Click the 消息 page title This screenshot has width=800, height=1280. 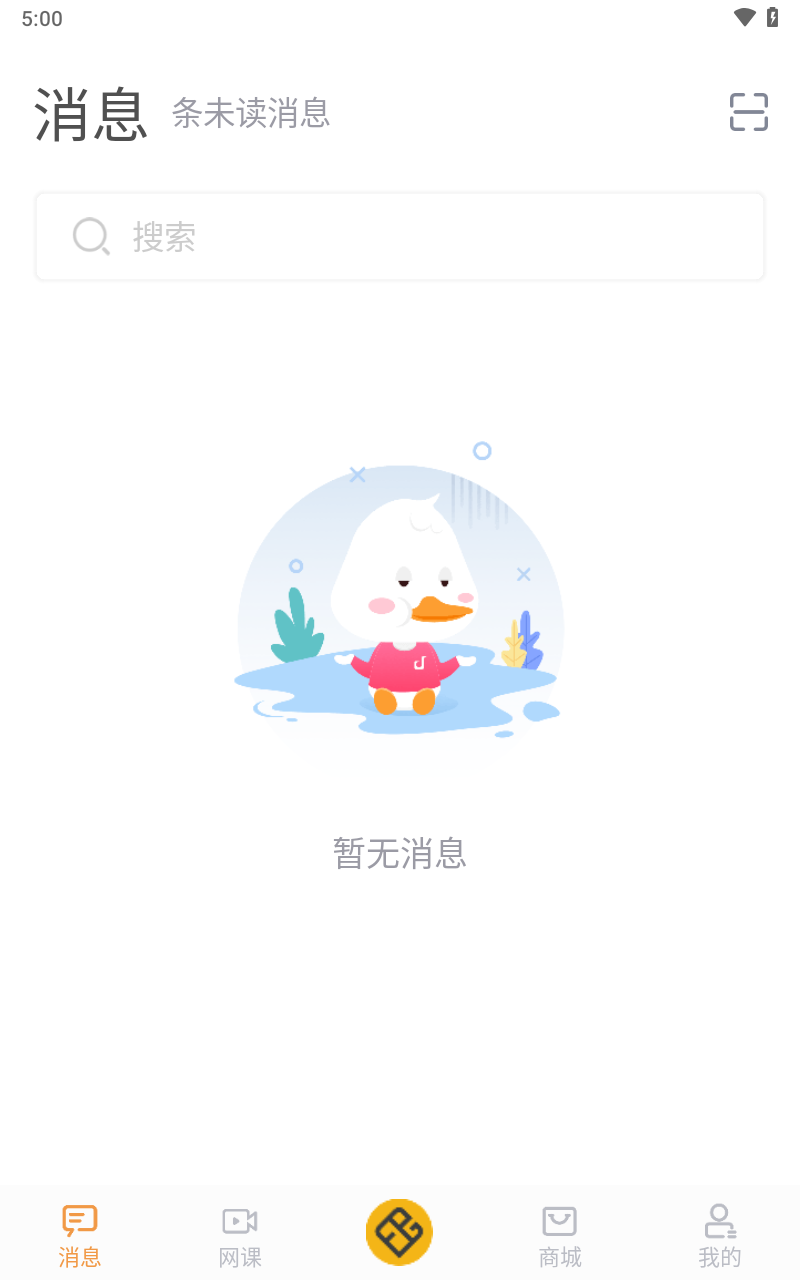[x=90, y=112]
